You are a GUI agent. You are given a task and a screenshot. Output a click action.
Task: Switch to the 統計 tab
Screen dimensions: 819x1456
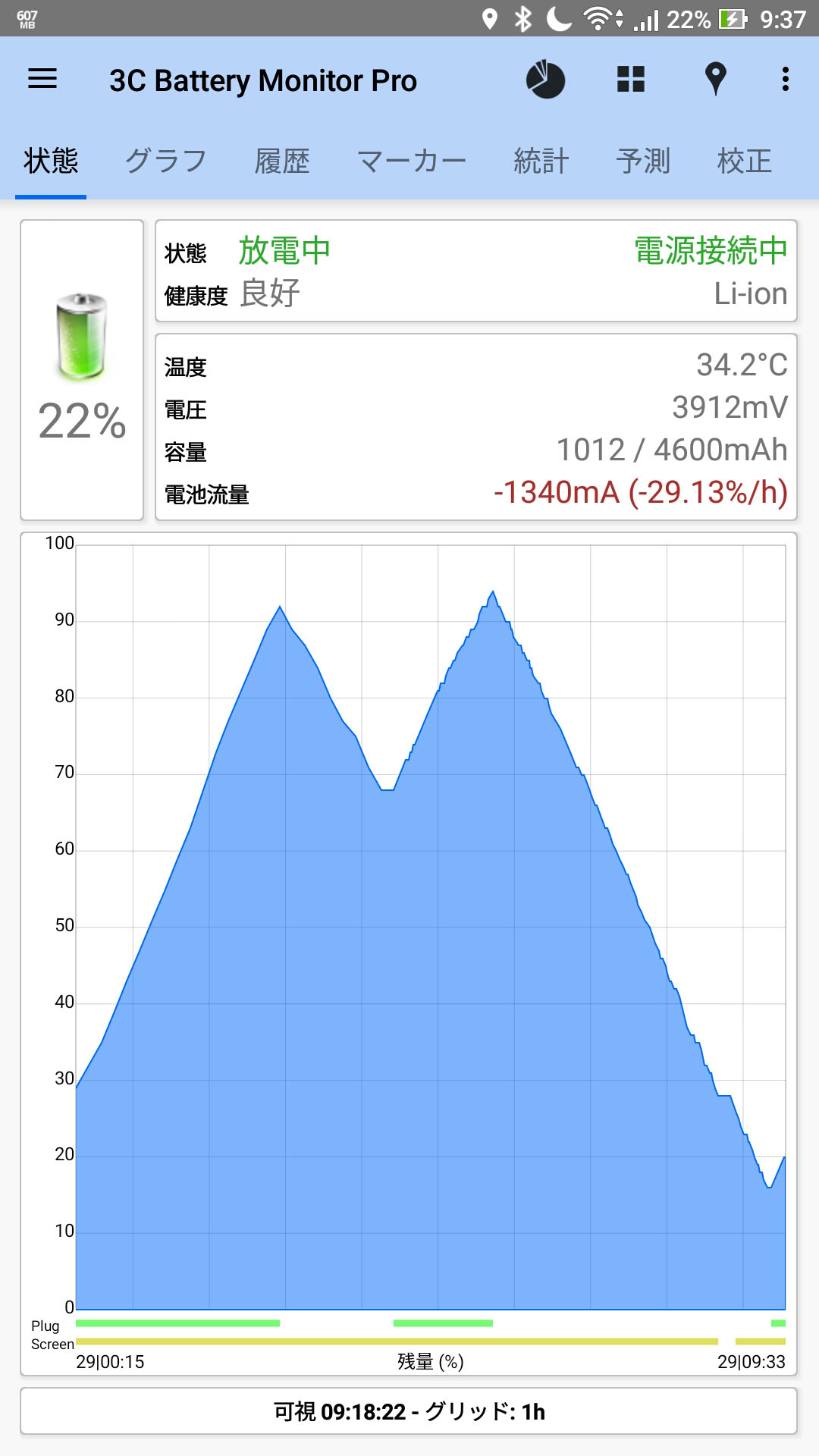tap(541, 161)
